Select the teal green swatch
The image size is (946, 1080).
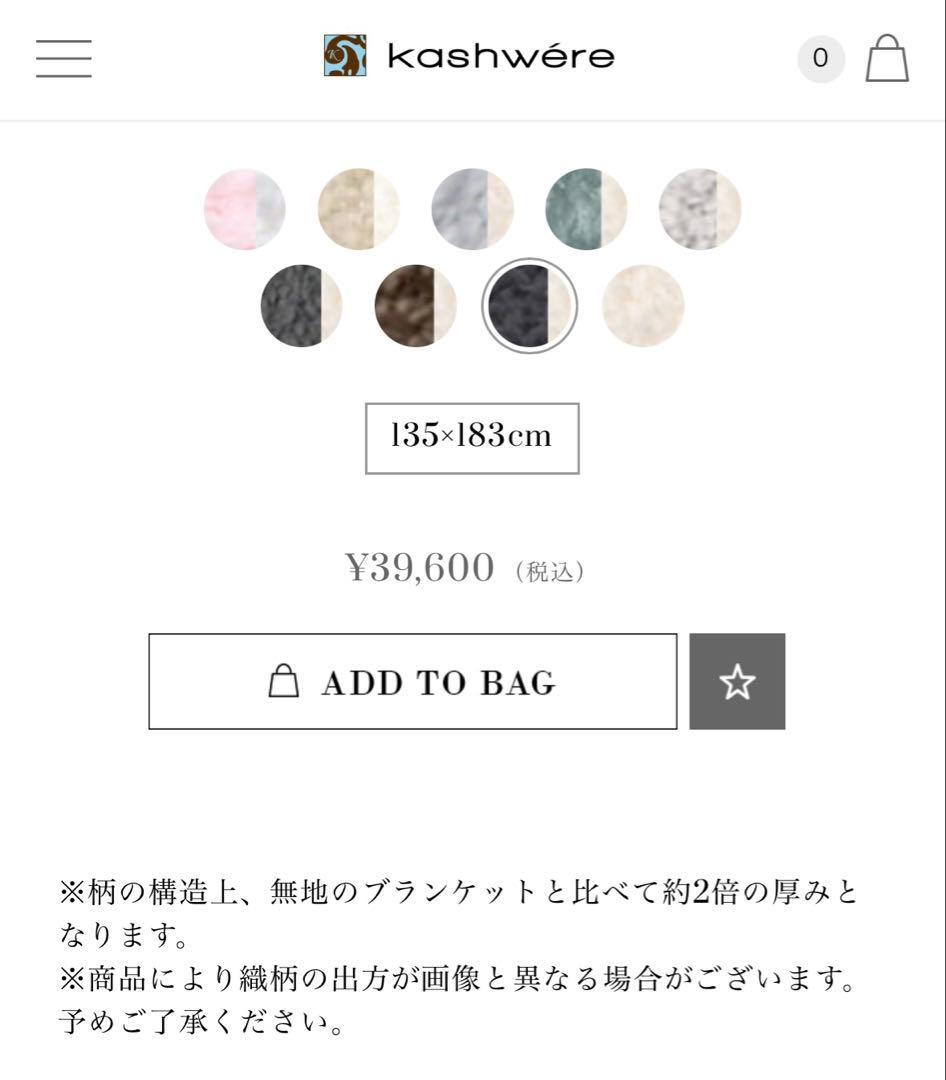[x=586, y=209]
